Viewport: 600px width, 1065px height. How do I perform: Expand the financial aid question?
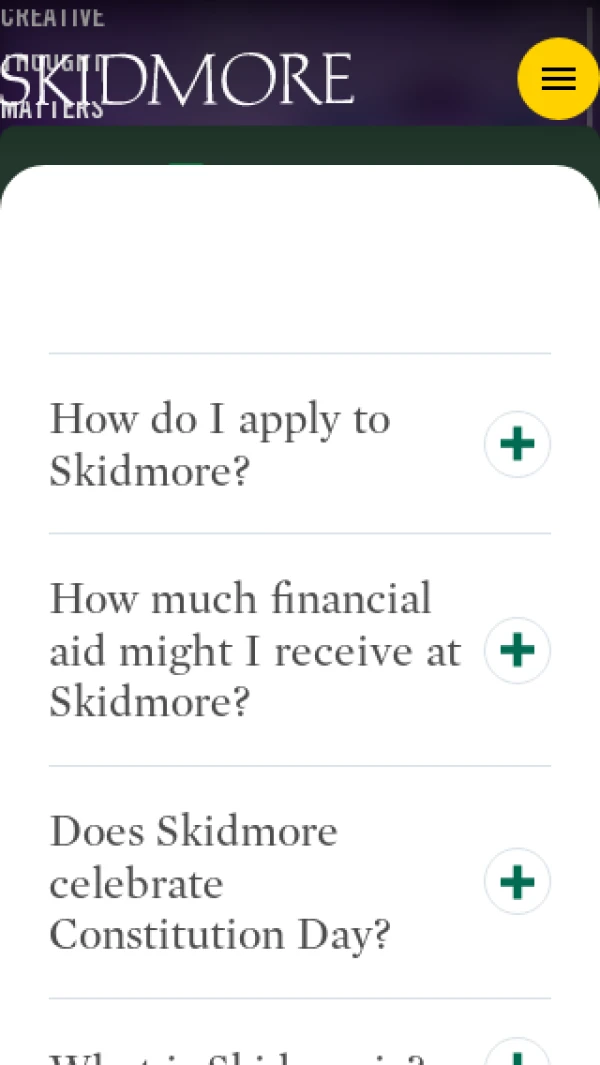pos(517,650)
